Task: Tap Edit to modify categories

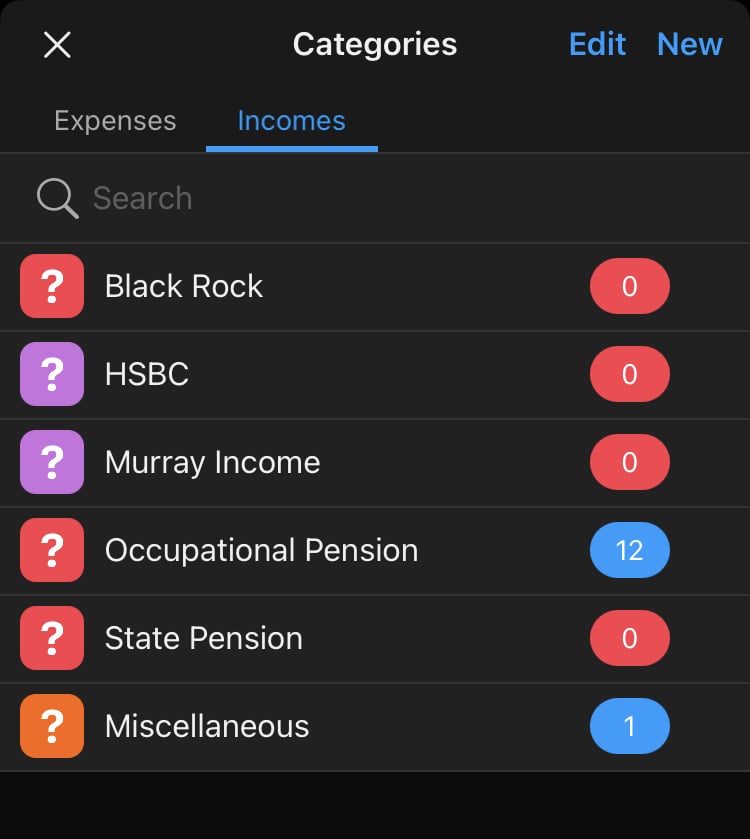Action: (597, 45)
